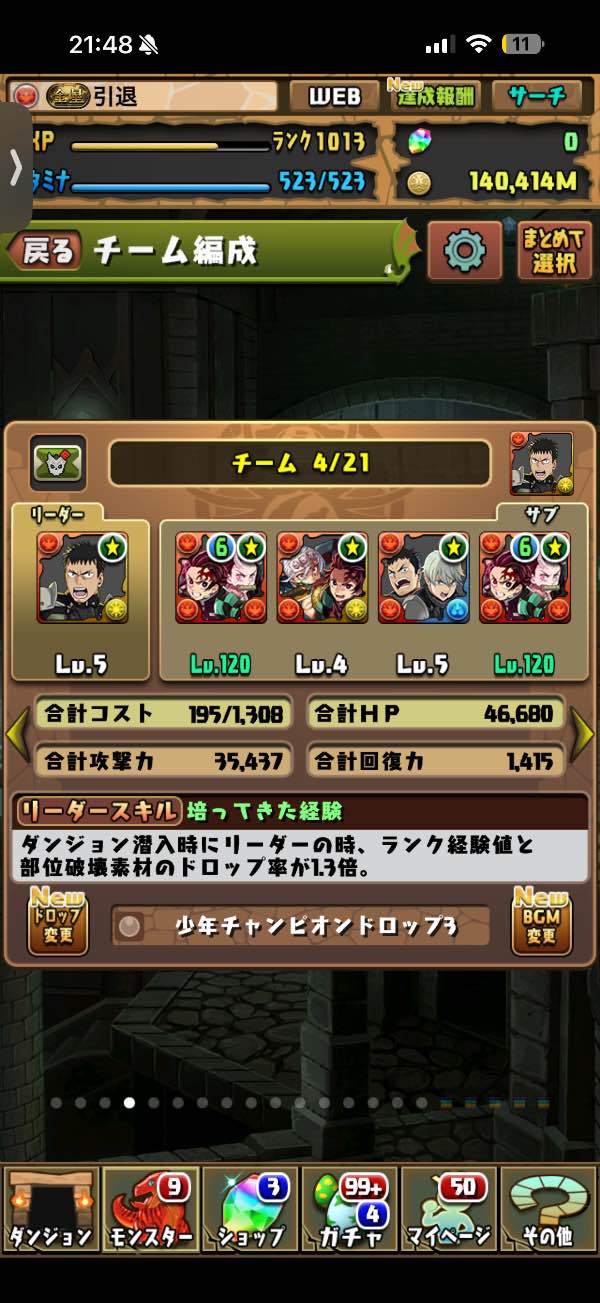The width and height of the screenshot is (600, 1303).
Task: Switch to the ダンジョン tab
Action: pos(50,1208)
